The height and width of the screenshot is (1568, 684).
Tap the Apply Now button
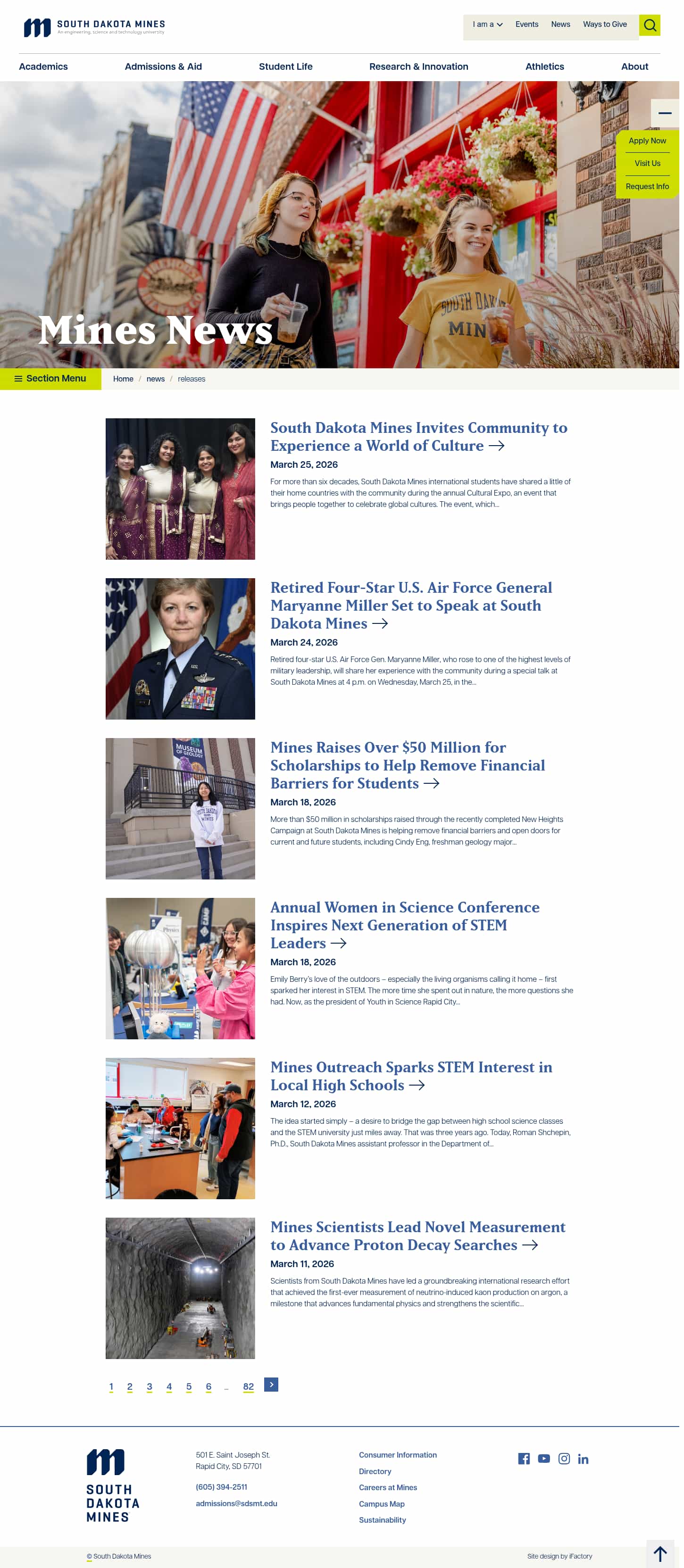(647, 141)
